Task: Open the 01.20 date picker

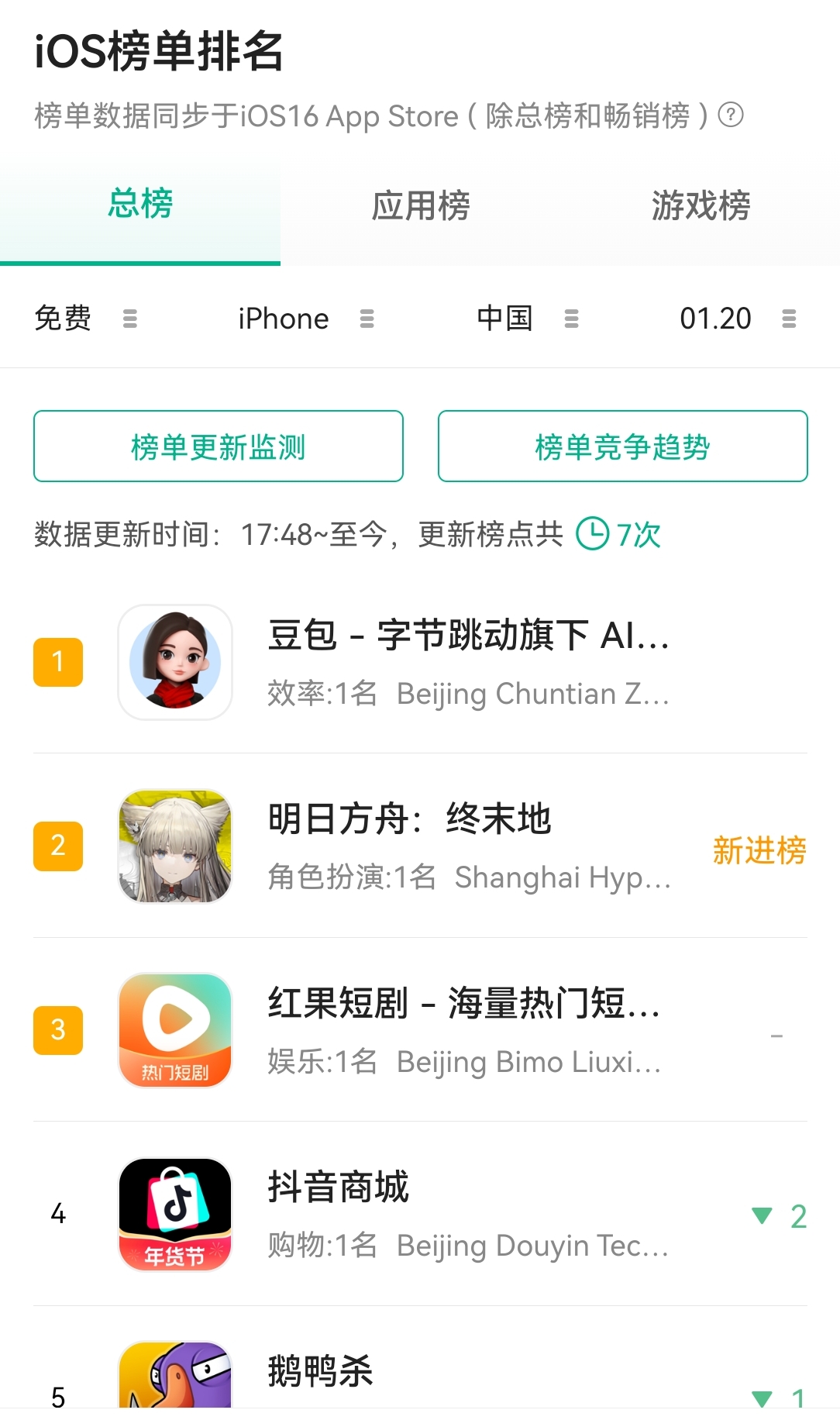Action: click(737, 319)
